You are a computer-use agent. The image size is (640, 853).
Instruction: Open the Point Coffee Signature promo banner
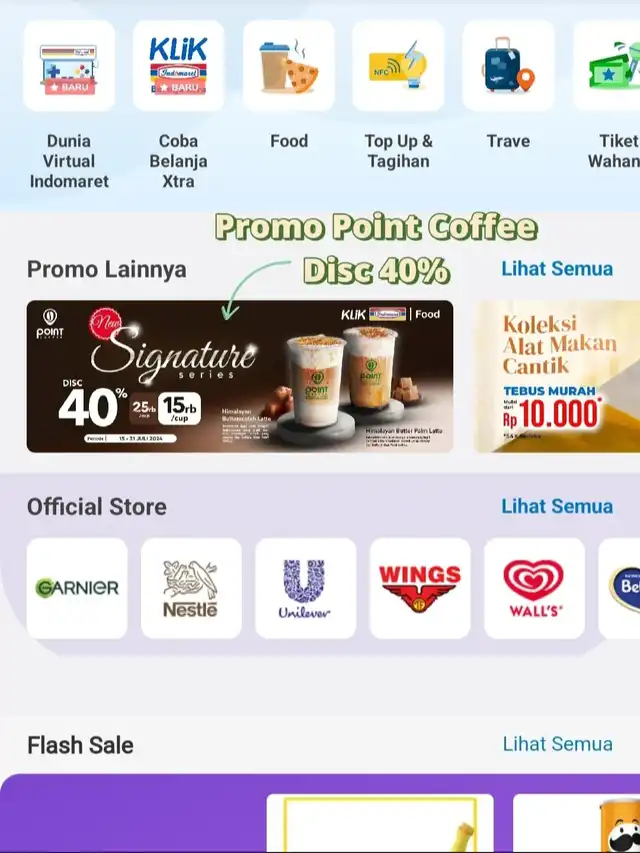tap(240, 376)
